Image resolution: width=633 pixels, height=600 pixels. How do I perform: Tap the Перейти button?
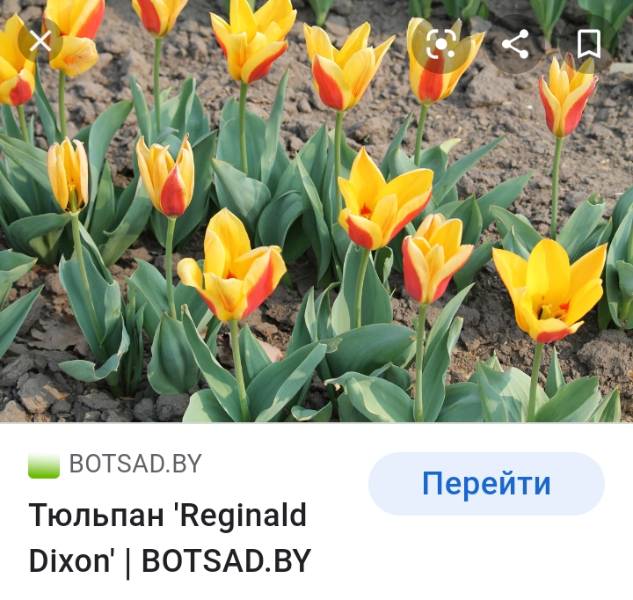click(486, 484)
